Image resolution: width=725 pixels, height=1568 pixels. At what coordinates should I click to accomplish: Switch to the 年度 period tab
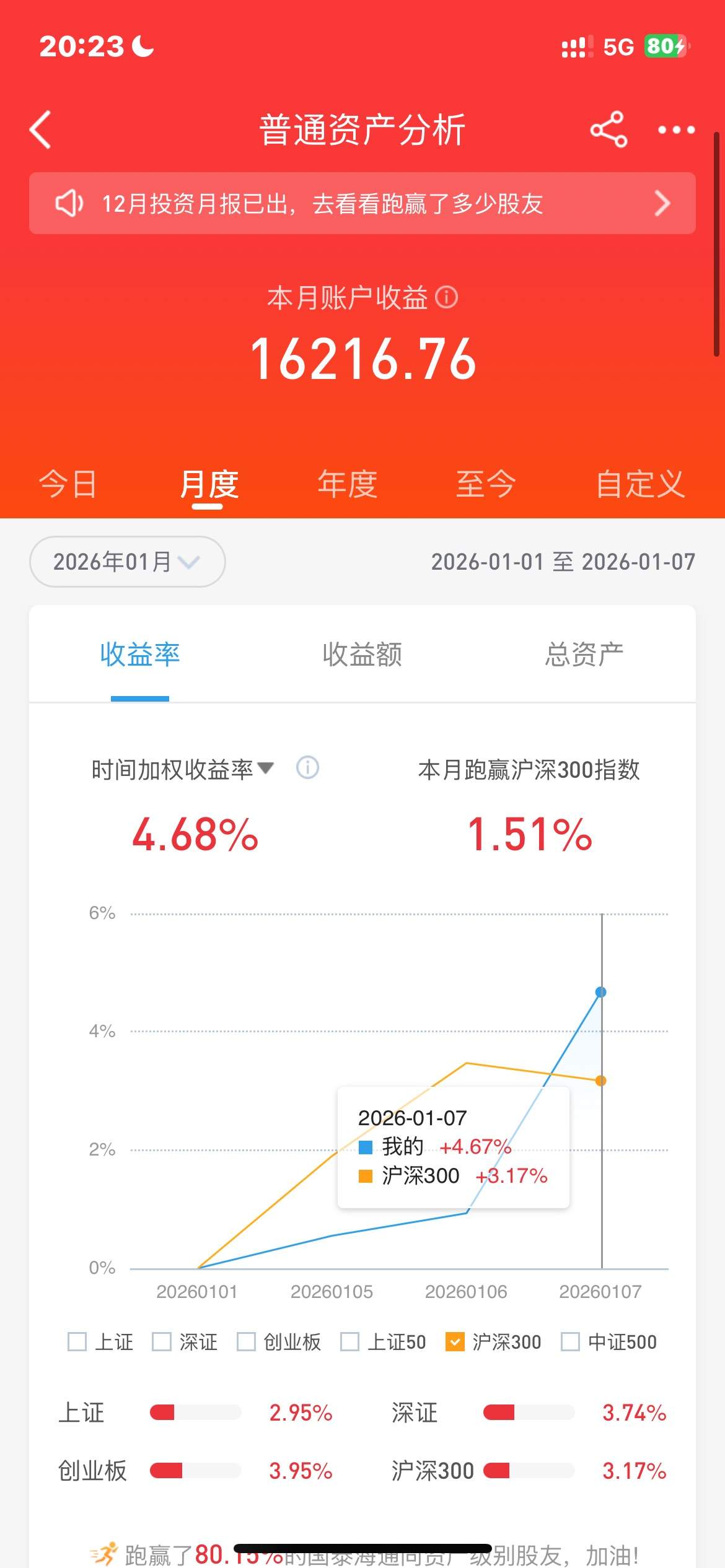coord(348,484)
